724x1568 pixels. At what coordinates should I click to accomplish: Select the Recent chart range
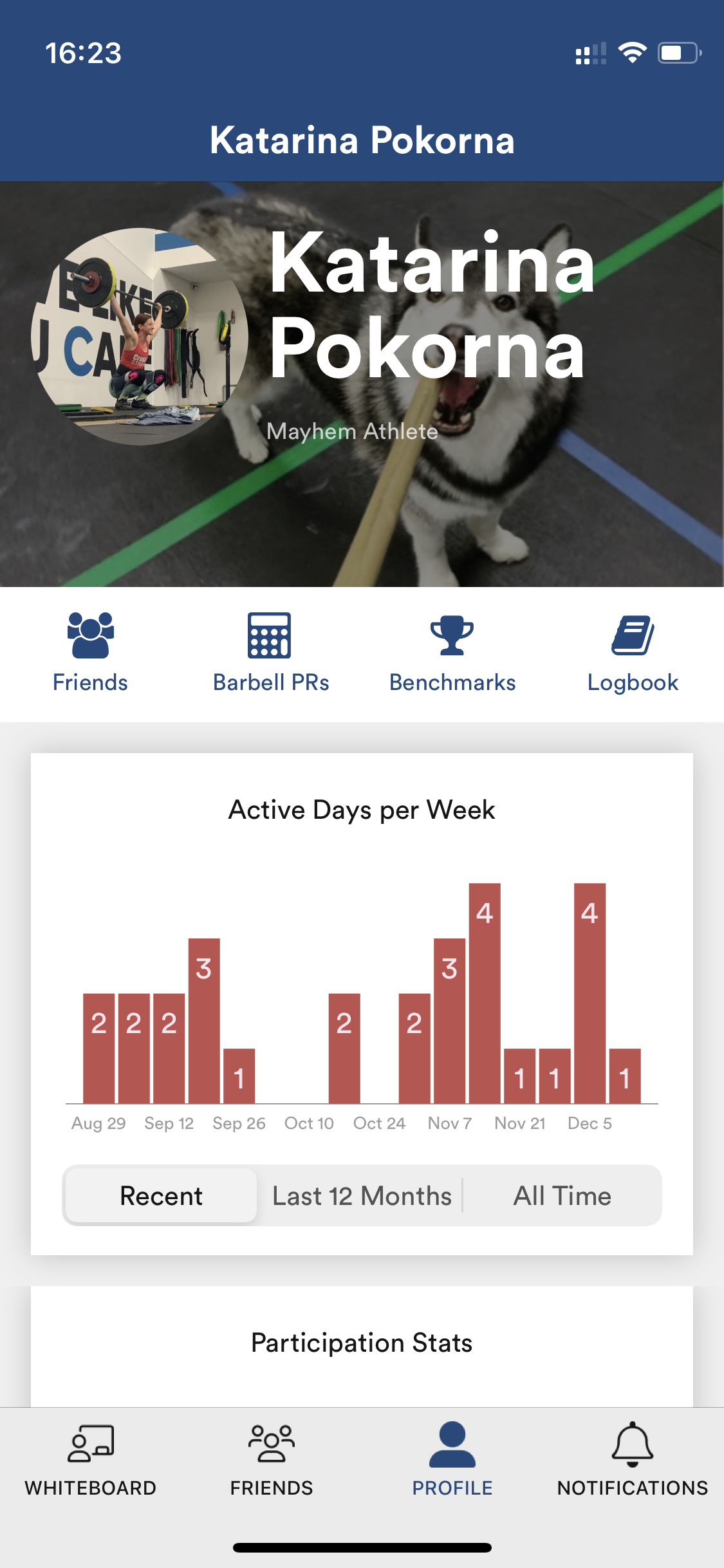[x=162, y=1195]
